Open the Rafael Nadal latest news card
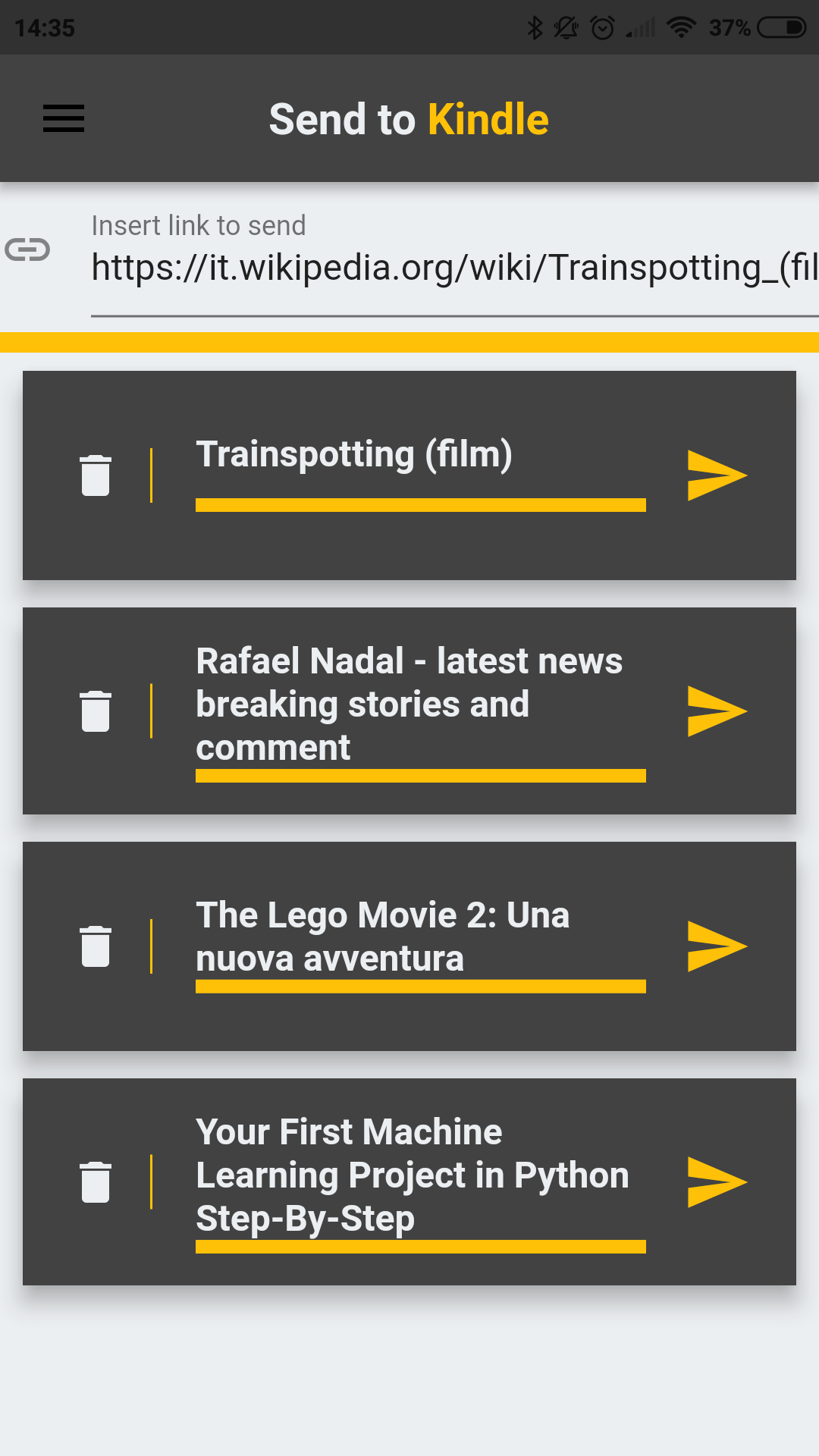Image resolution: width=819 pixels, height=1456 pixels. (x=409, y=711)
